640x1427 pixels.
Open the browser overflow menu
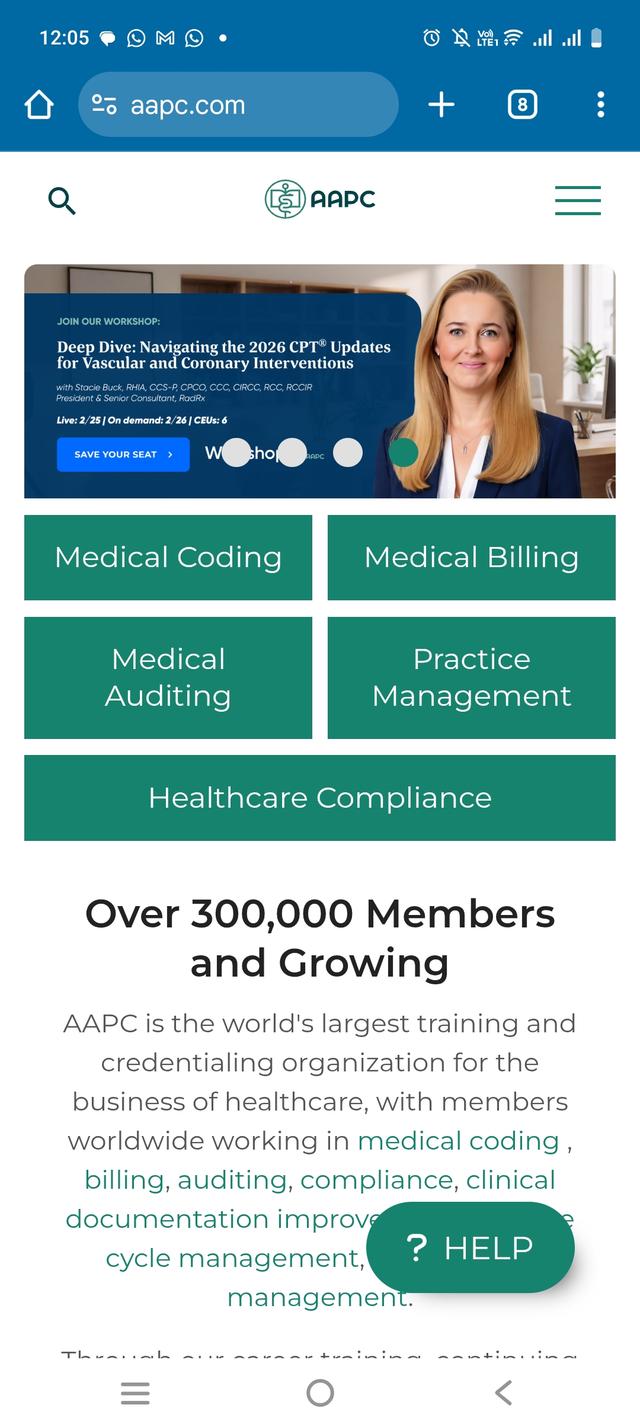pyautogui.click(x=600, y=105)
